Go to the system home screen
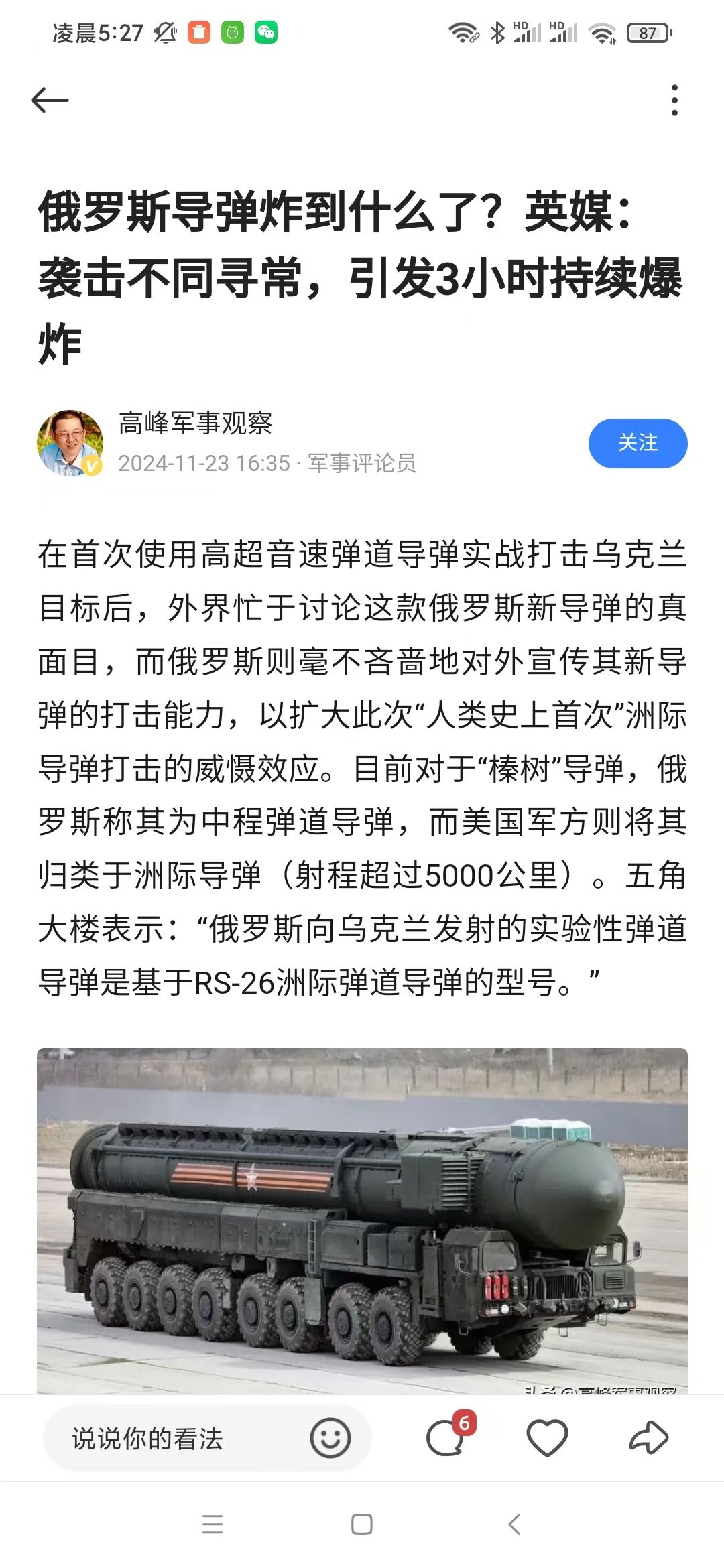This screenshot has height=1568, width=724. point(362,1524)
